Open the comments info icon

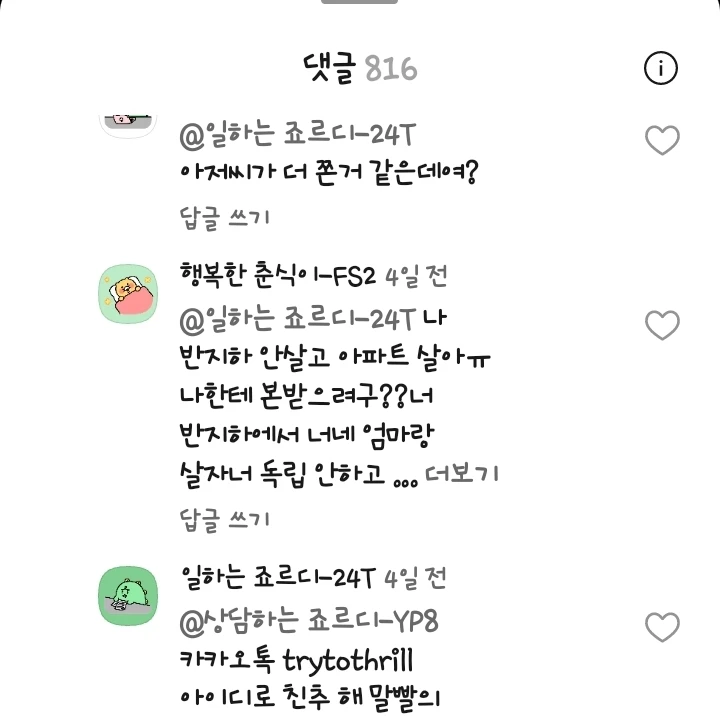(x=661, y=68)
